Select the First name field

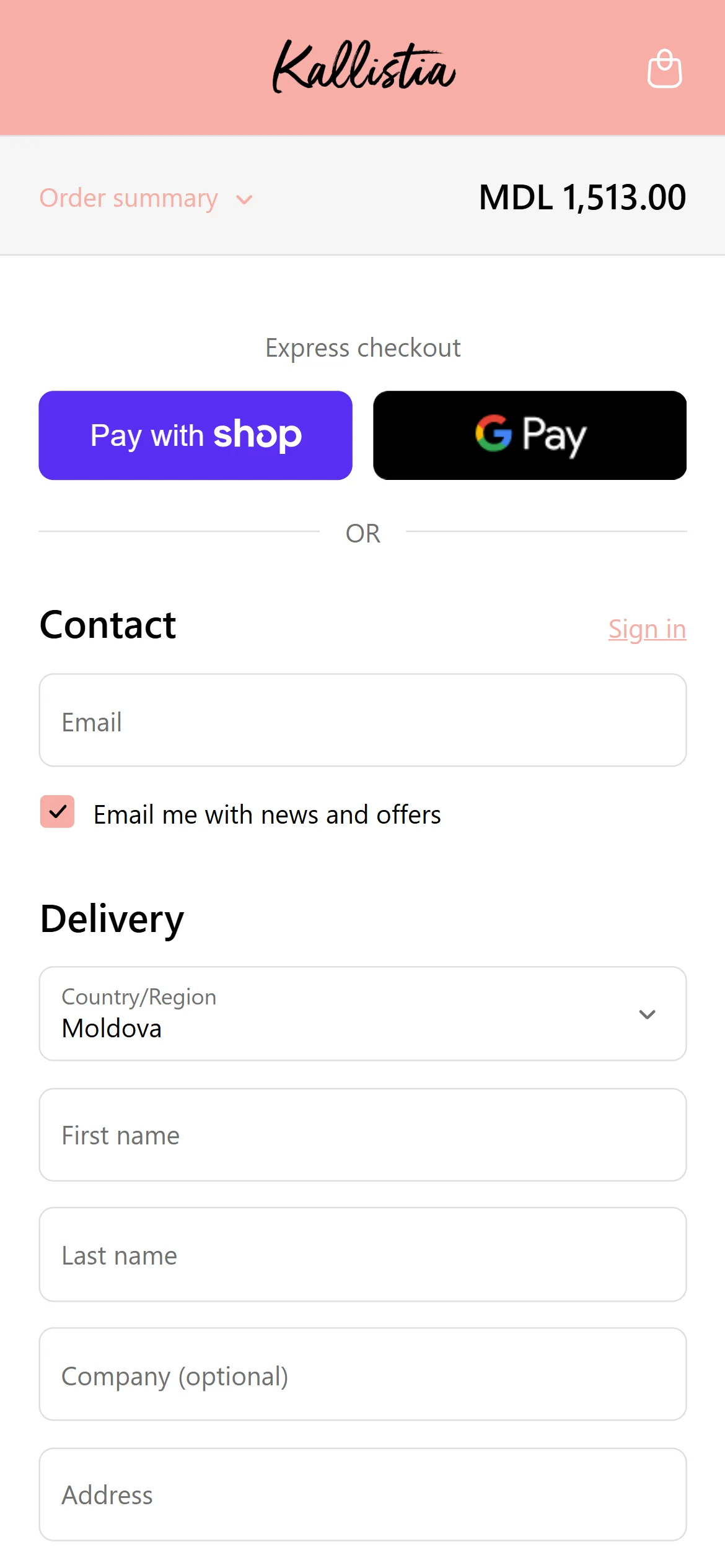(x=362, y=1135)
